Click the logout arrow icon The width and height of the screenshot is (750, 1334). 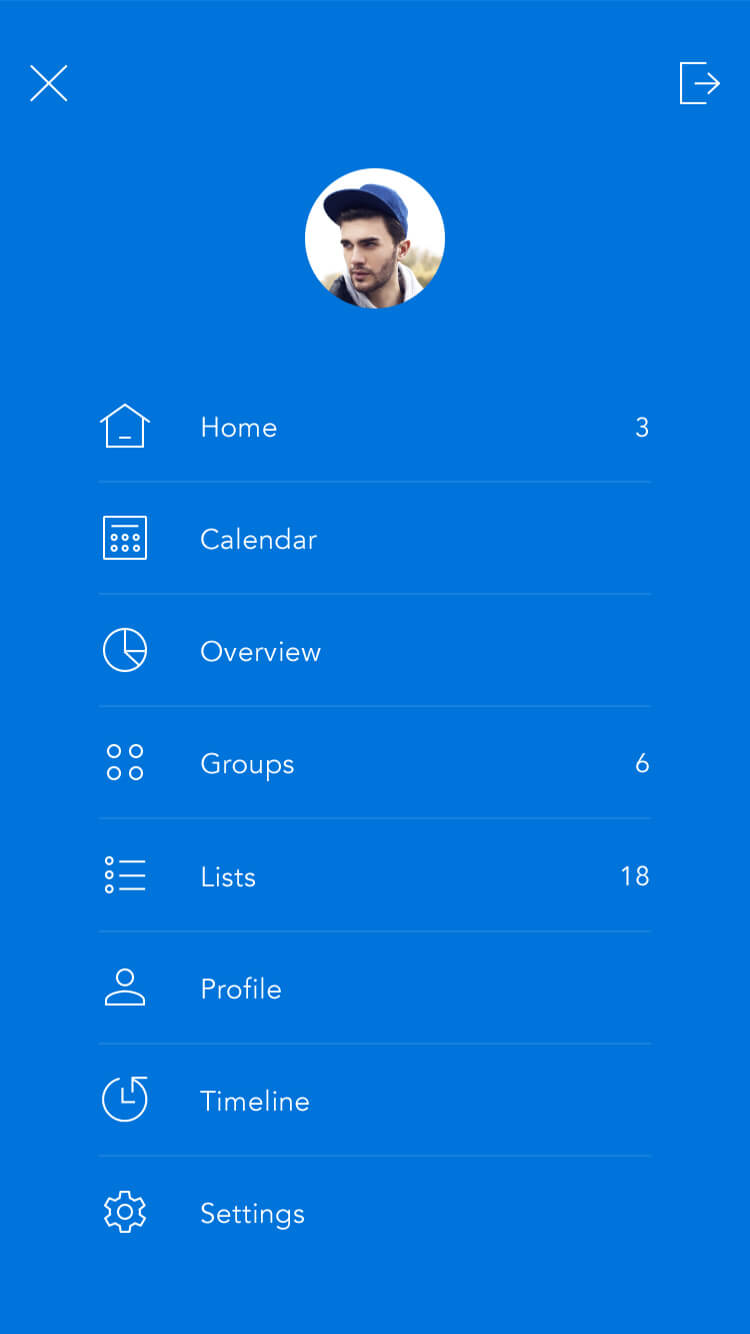[702, 83]
